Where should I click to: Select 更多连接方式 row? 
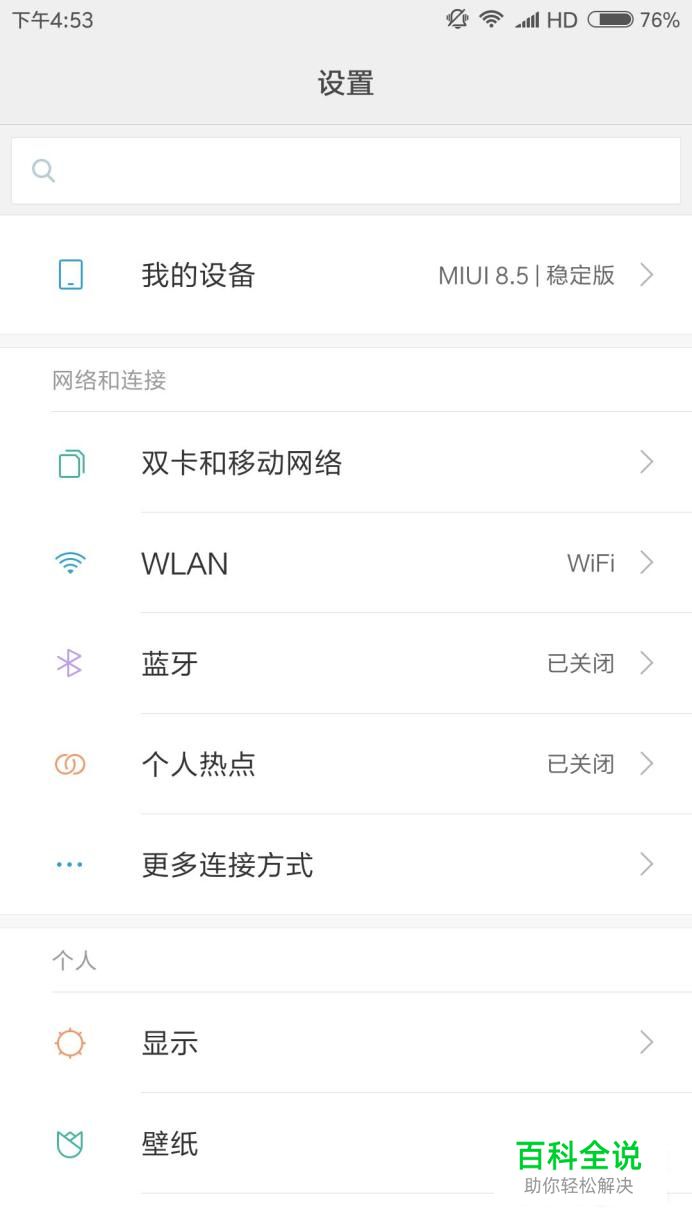coord(346,864)
